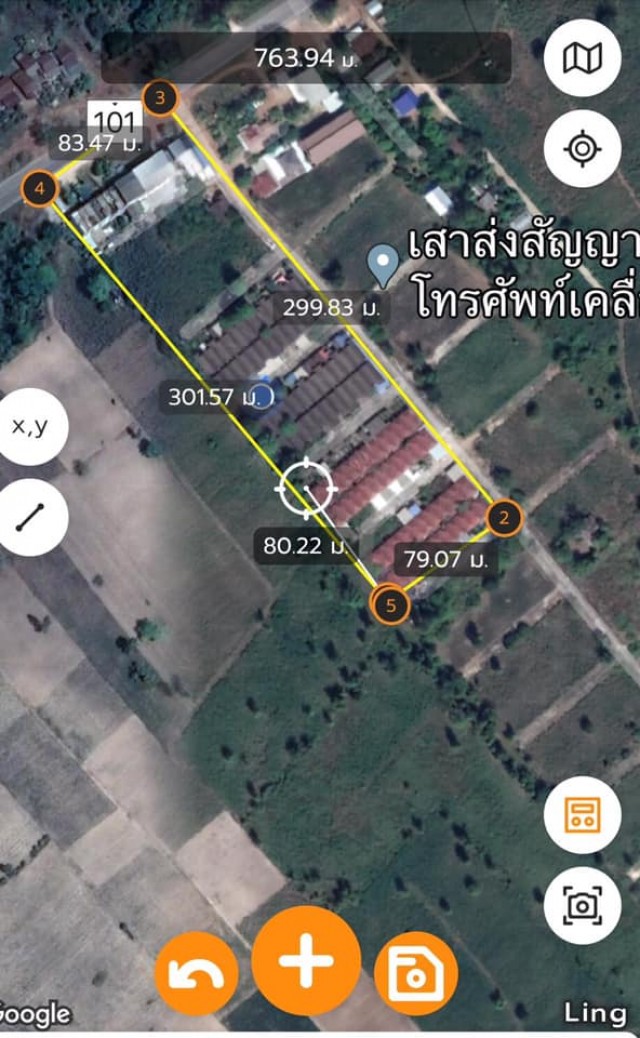The image size is (640, 1038).
Task: Open the map type selector
Action: tap(582, 58)
